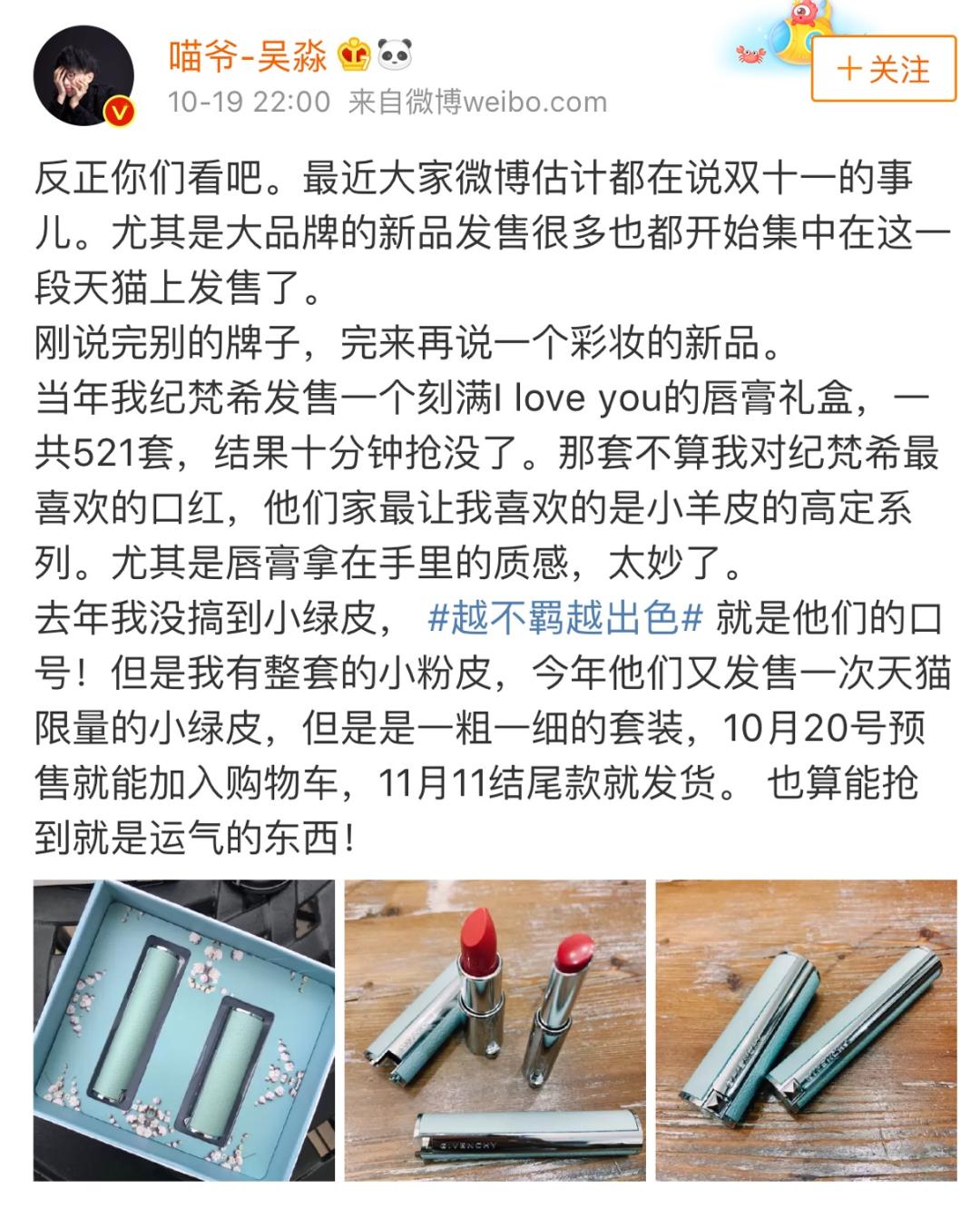View the photo of two closed green lipsticks
This screenshot has height=1209, width=980.
[806, 1029]
